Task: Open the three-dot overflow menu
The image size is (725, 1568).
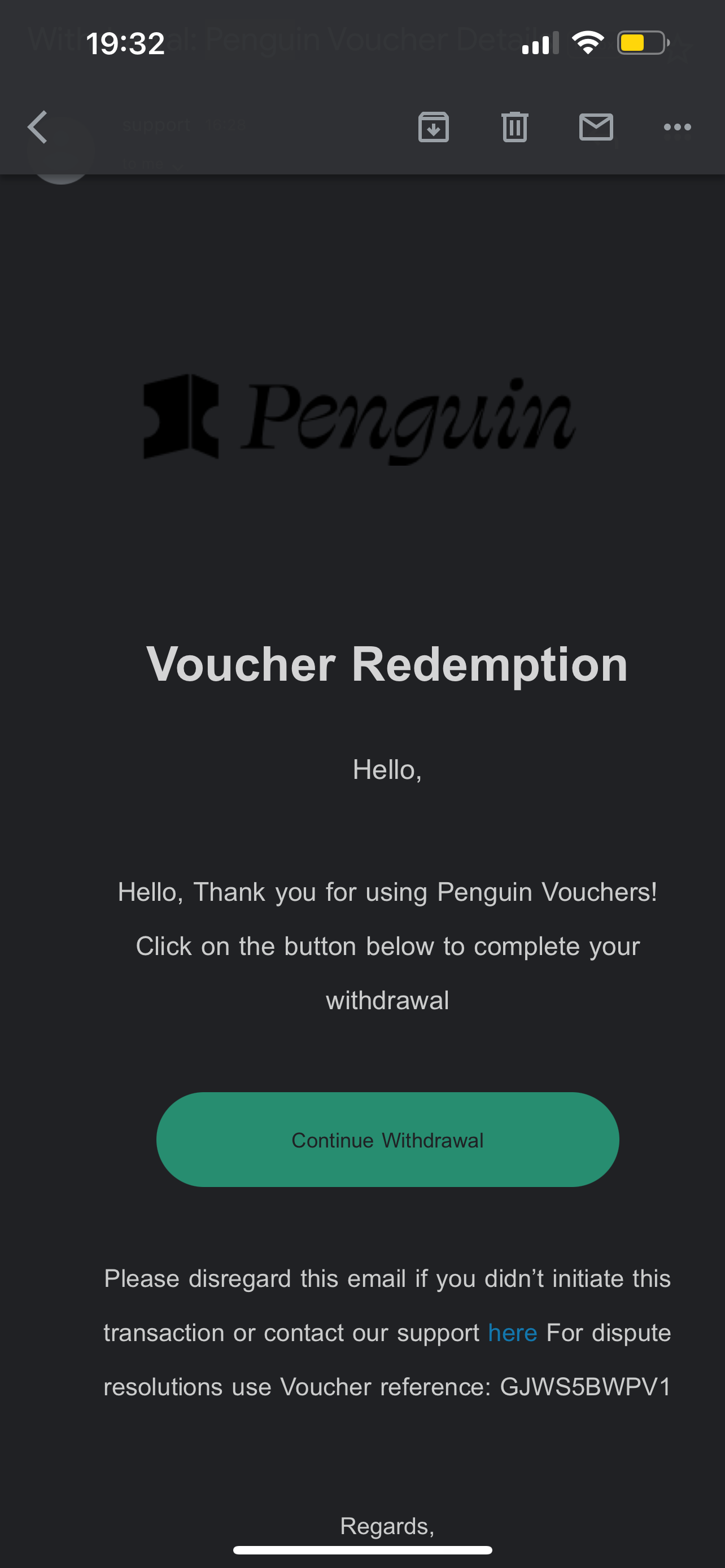Action: click(x=677, y=127)
